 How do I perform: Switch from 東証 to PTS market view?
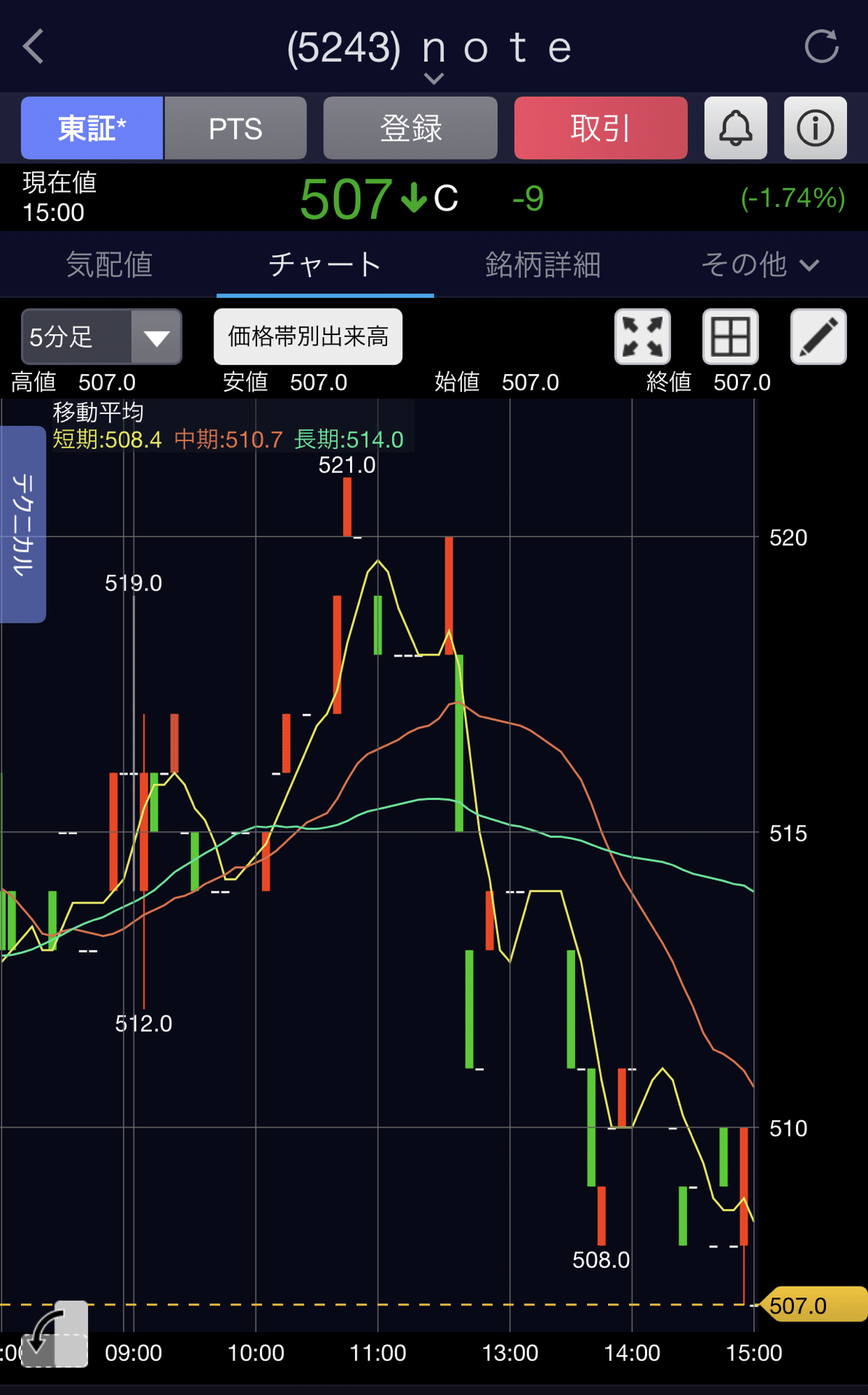click(x=235, y=128)
